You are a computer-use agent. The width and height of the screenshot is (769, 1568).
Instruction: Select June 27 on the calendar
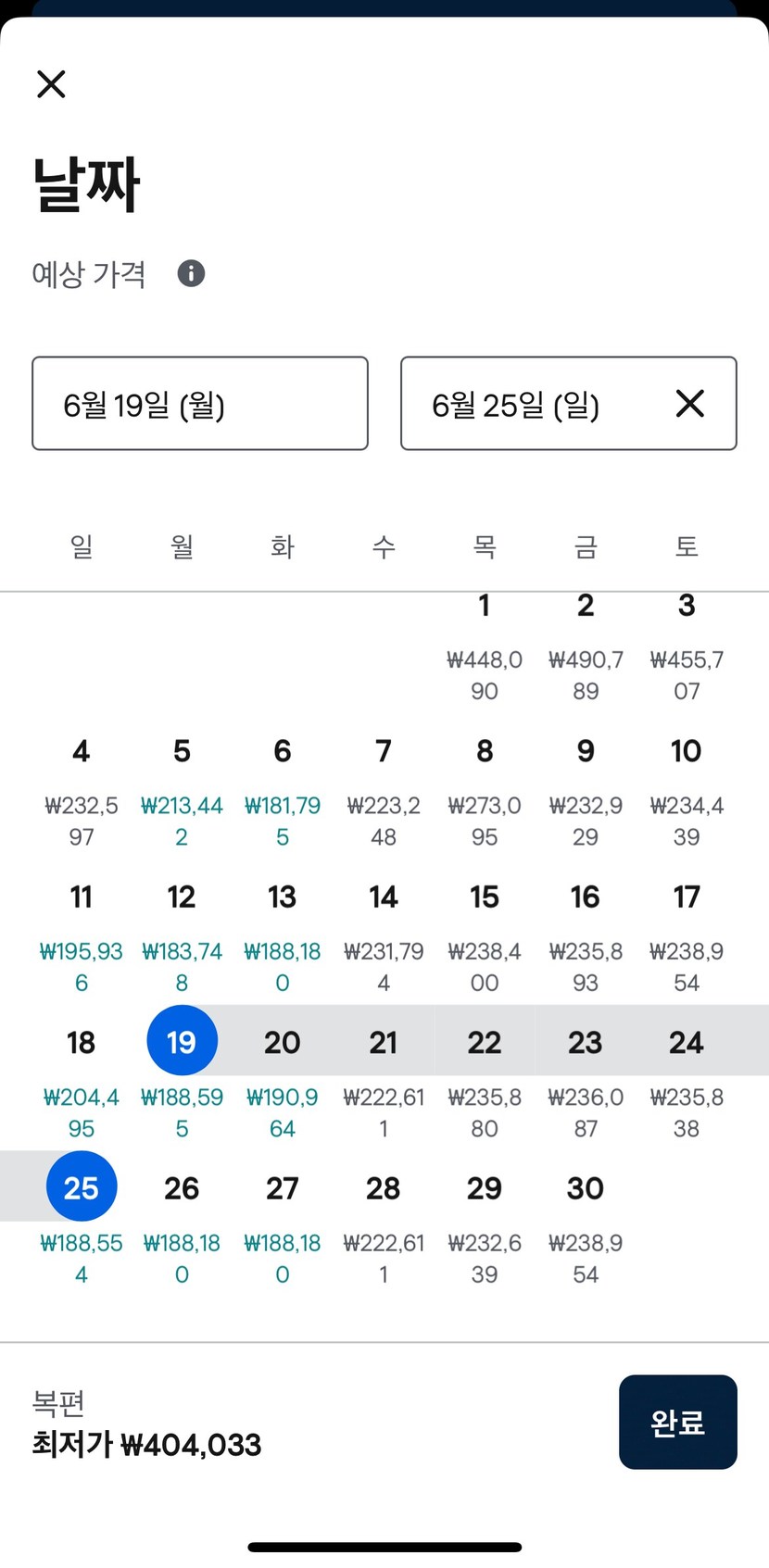pyautogui.click(x=283, y=1228)
